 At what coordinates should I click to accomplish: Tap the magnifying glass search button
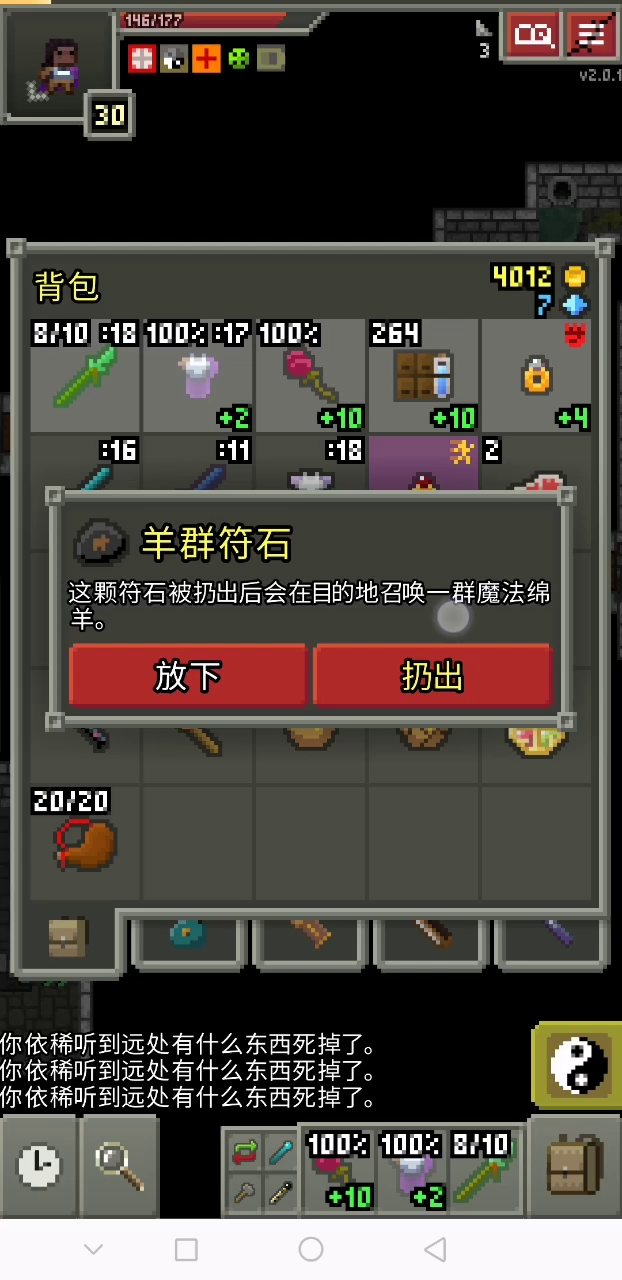[119, 1165]
